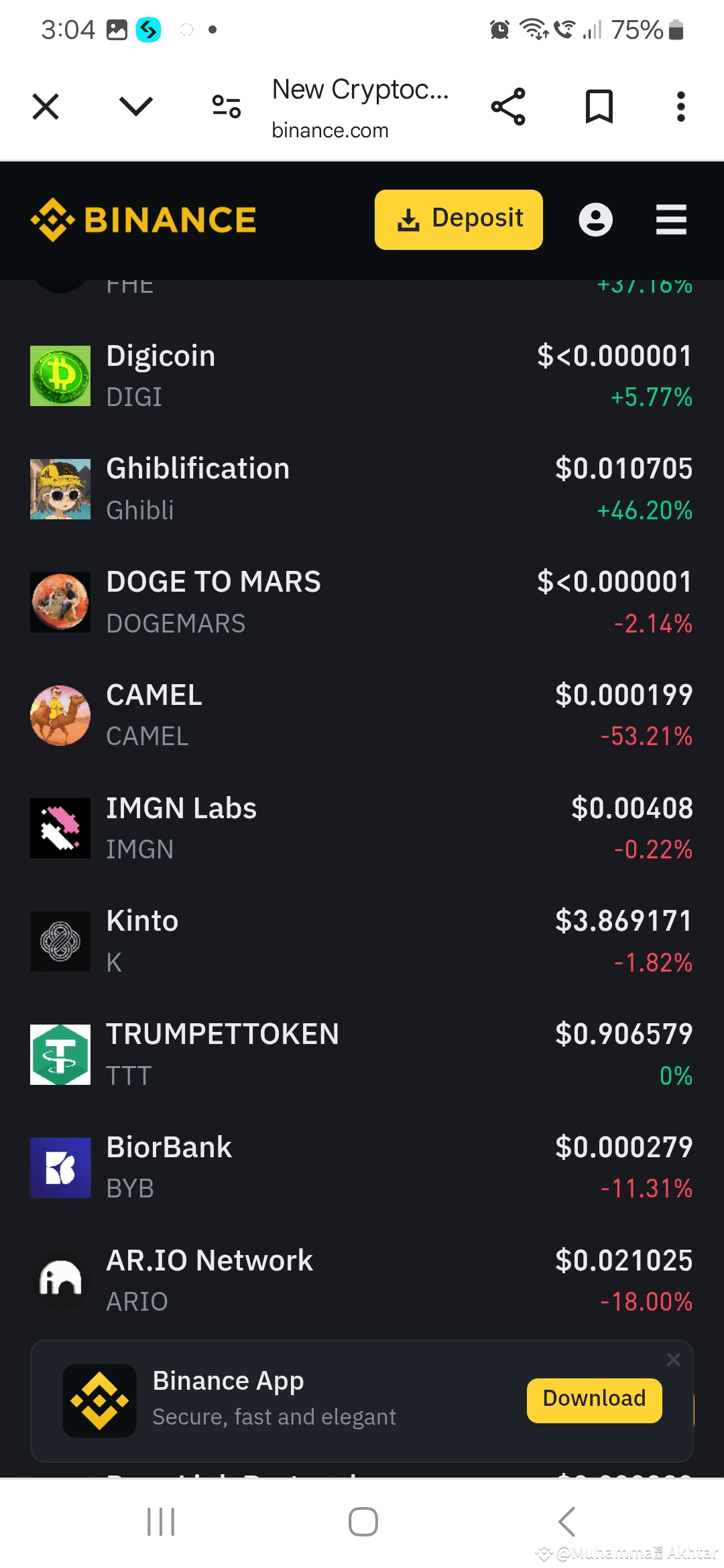Select the DOGE TO MARS listing
This screenshot has height=1568, width=724.
coord(362,602)
